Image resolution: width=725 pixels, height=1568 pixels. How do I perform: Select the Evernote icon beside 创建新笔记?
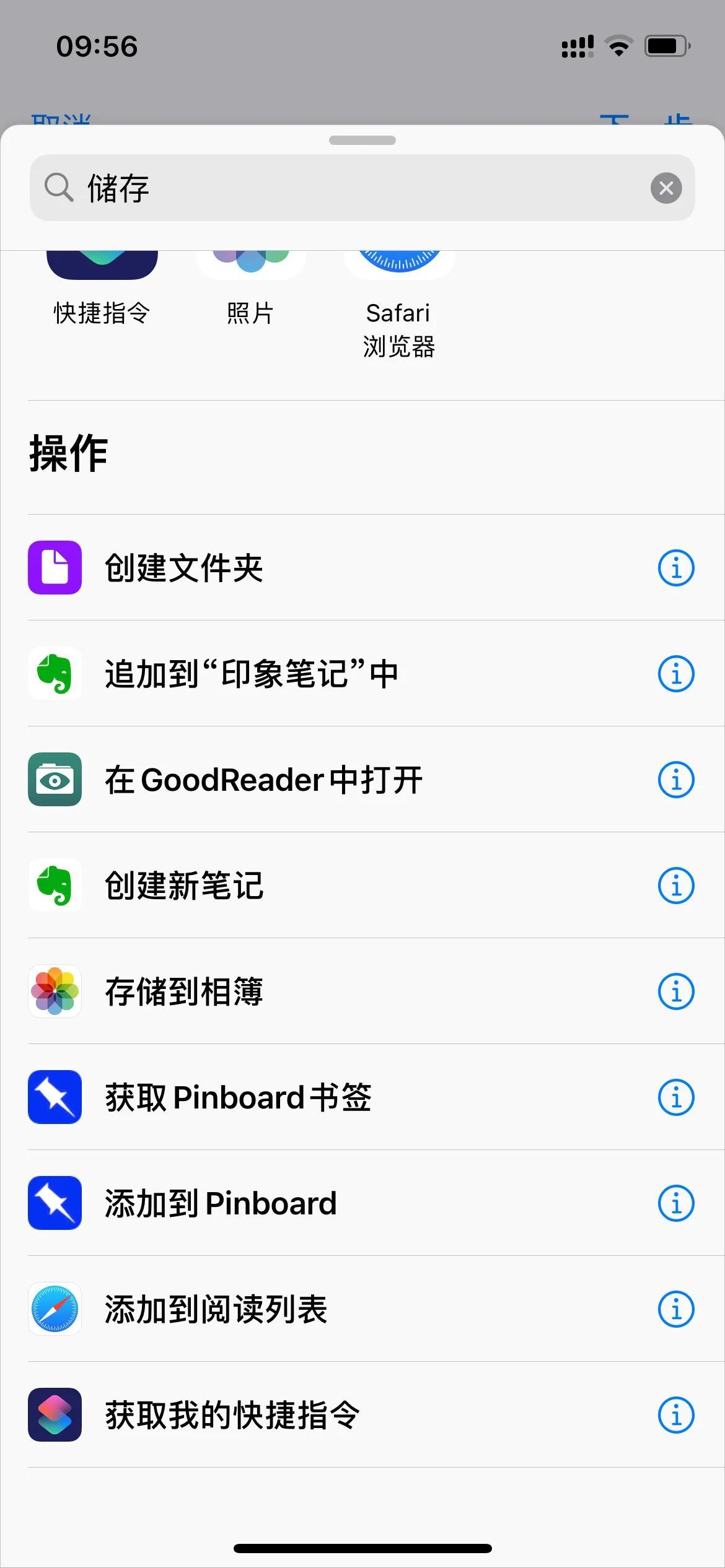[x=55, y=886]
